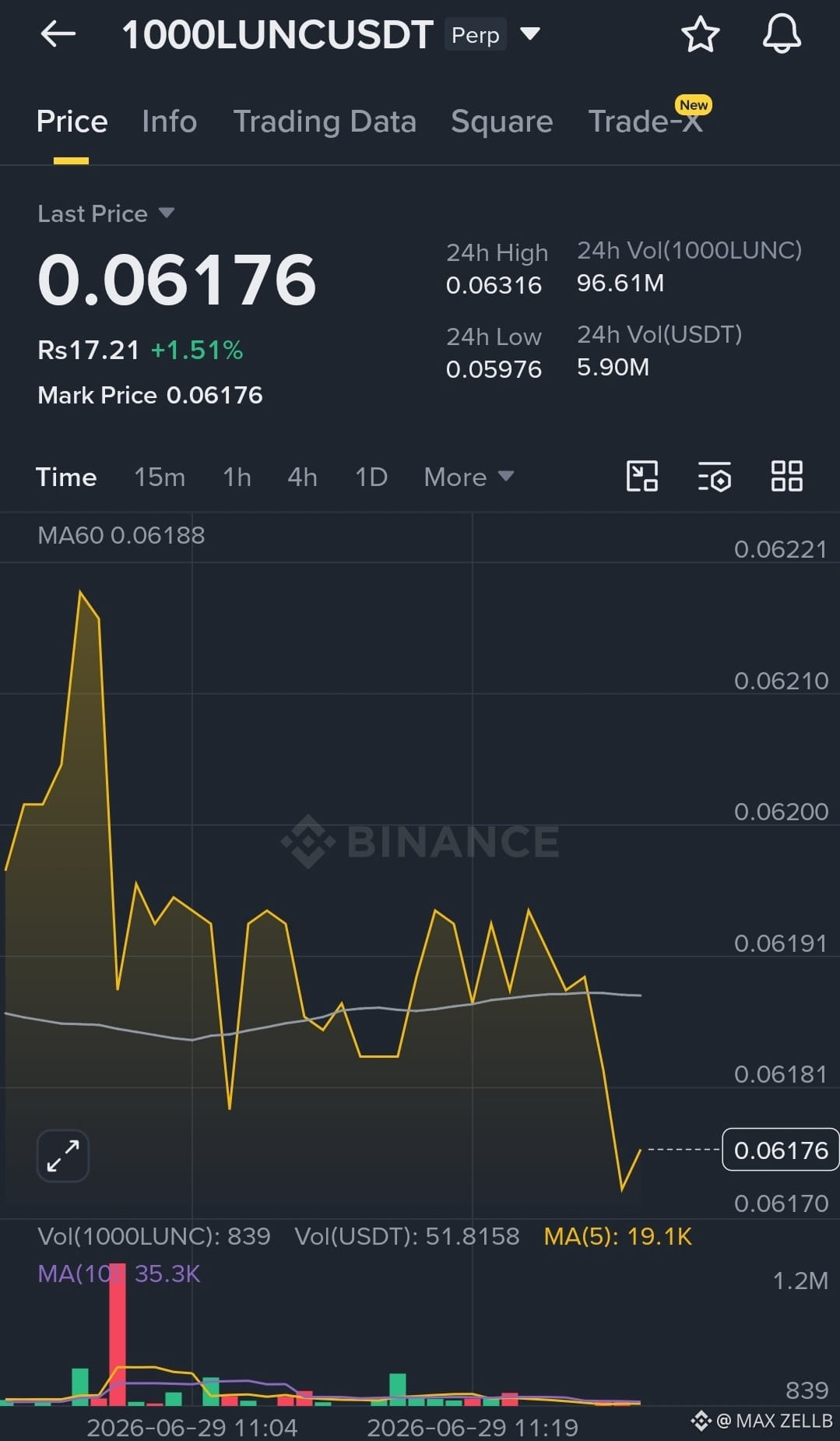Open the 1000LUNCUSDT pair selector dropdown
Screen dimensions: 840x1441
(x=530, y=33)
